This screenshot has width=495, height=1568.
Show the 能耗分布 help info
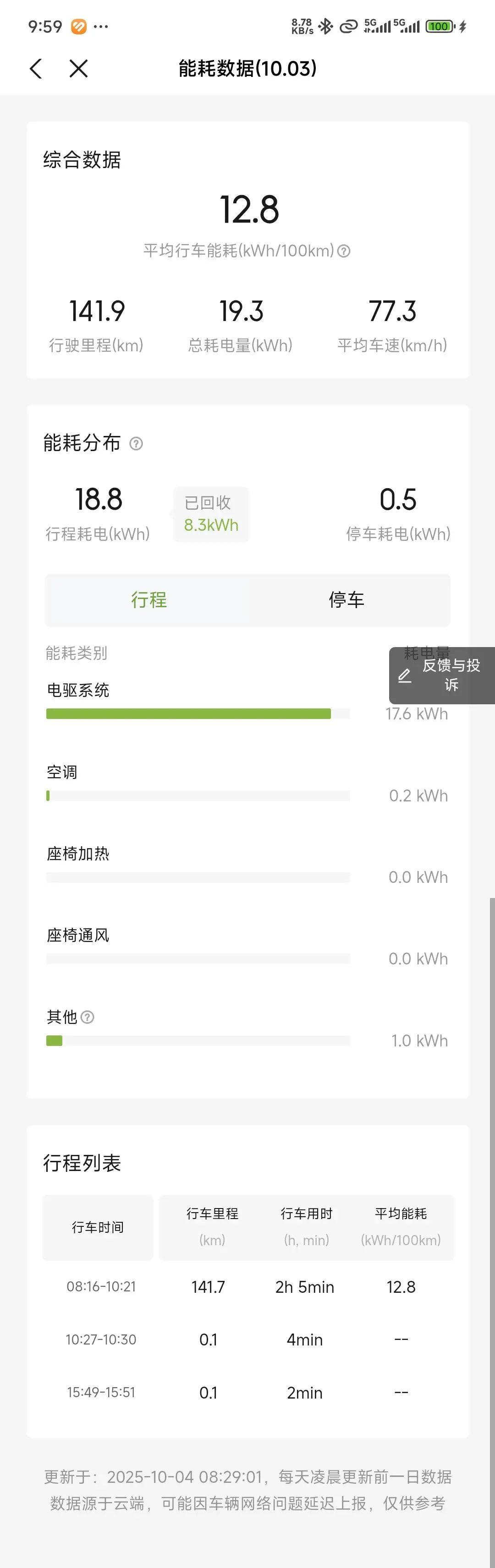(x=137, y=444)
